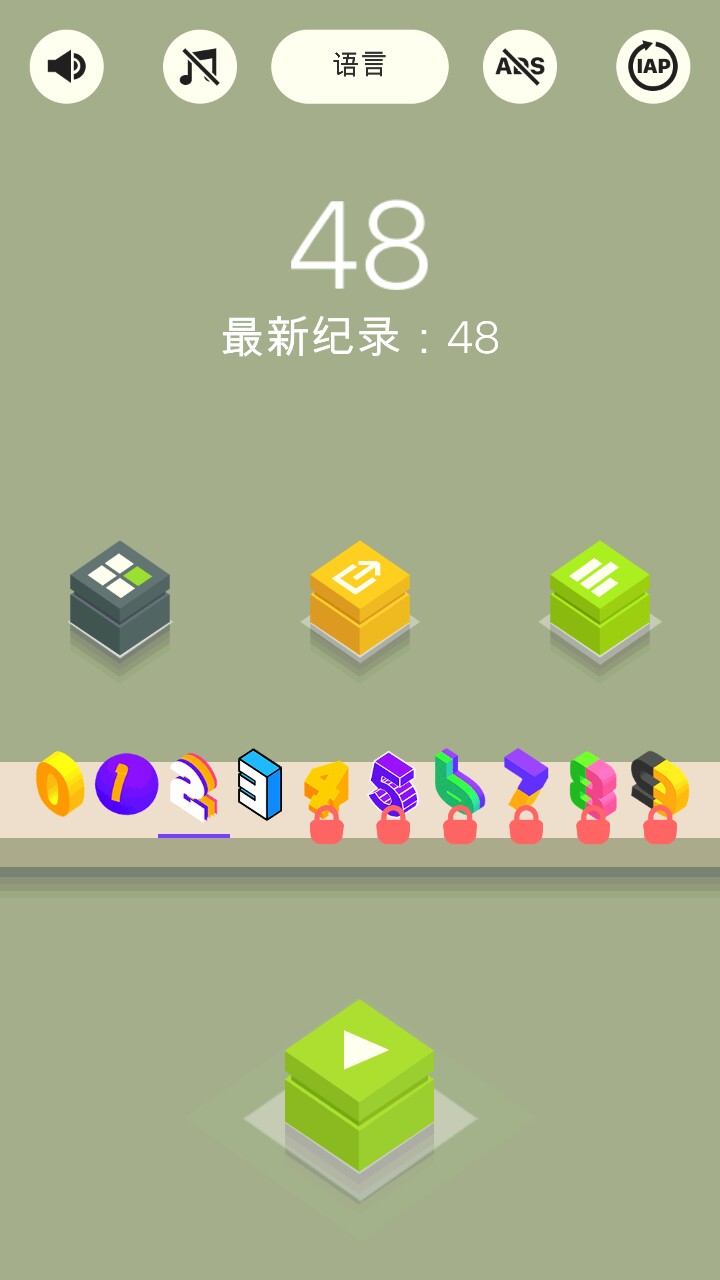Restore purchases with the IAP icon
This screenshot has height=1280, width=720.
click(653, 66)
